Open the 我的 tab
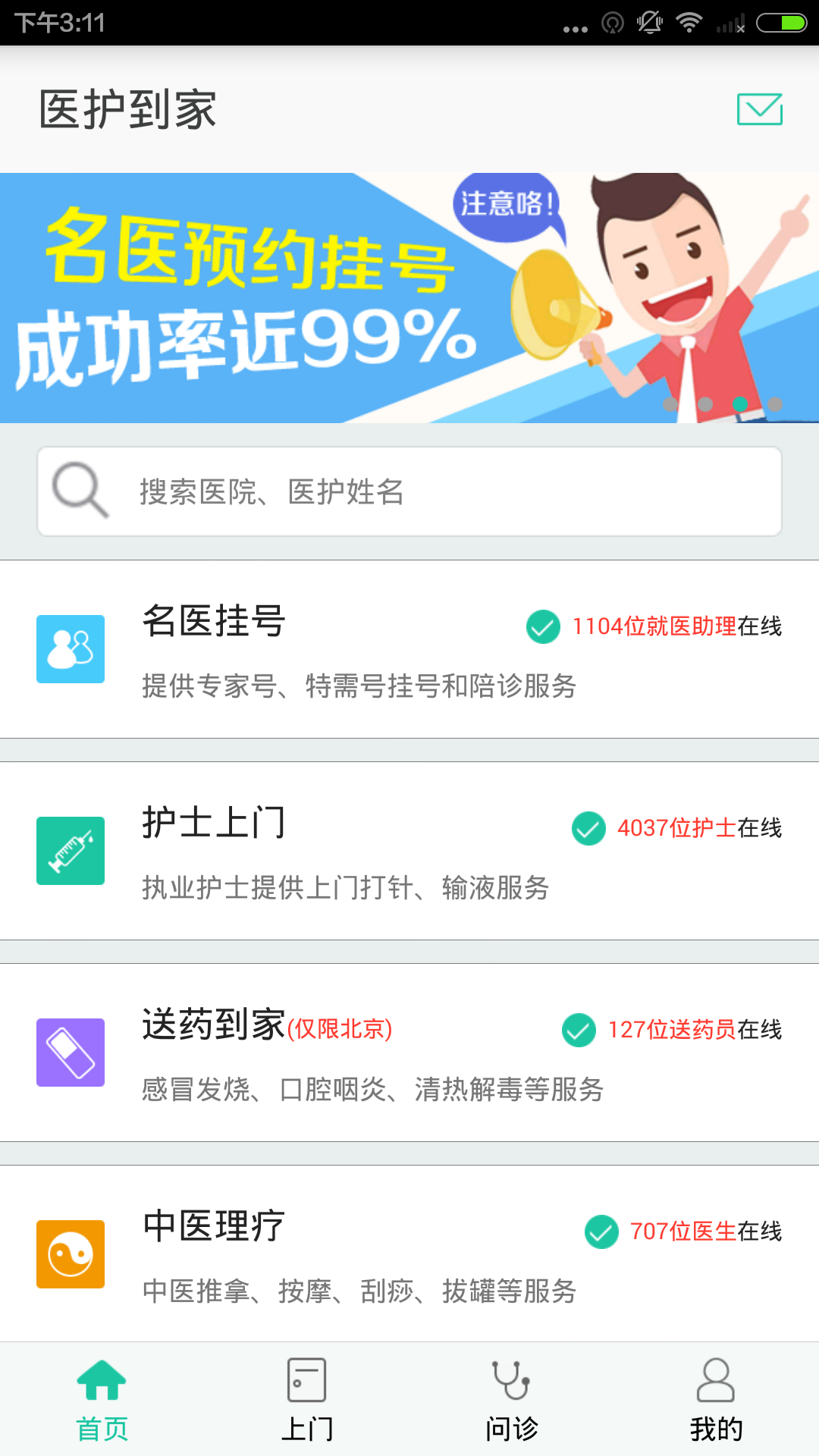819x1456 pixels. 717,1400
